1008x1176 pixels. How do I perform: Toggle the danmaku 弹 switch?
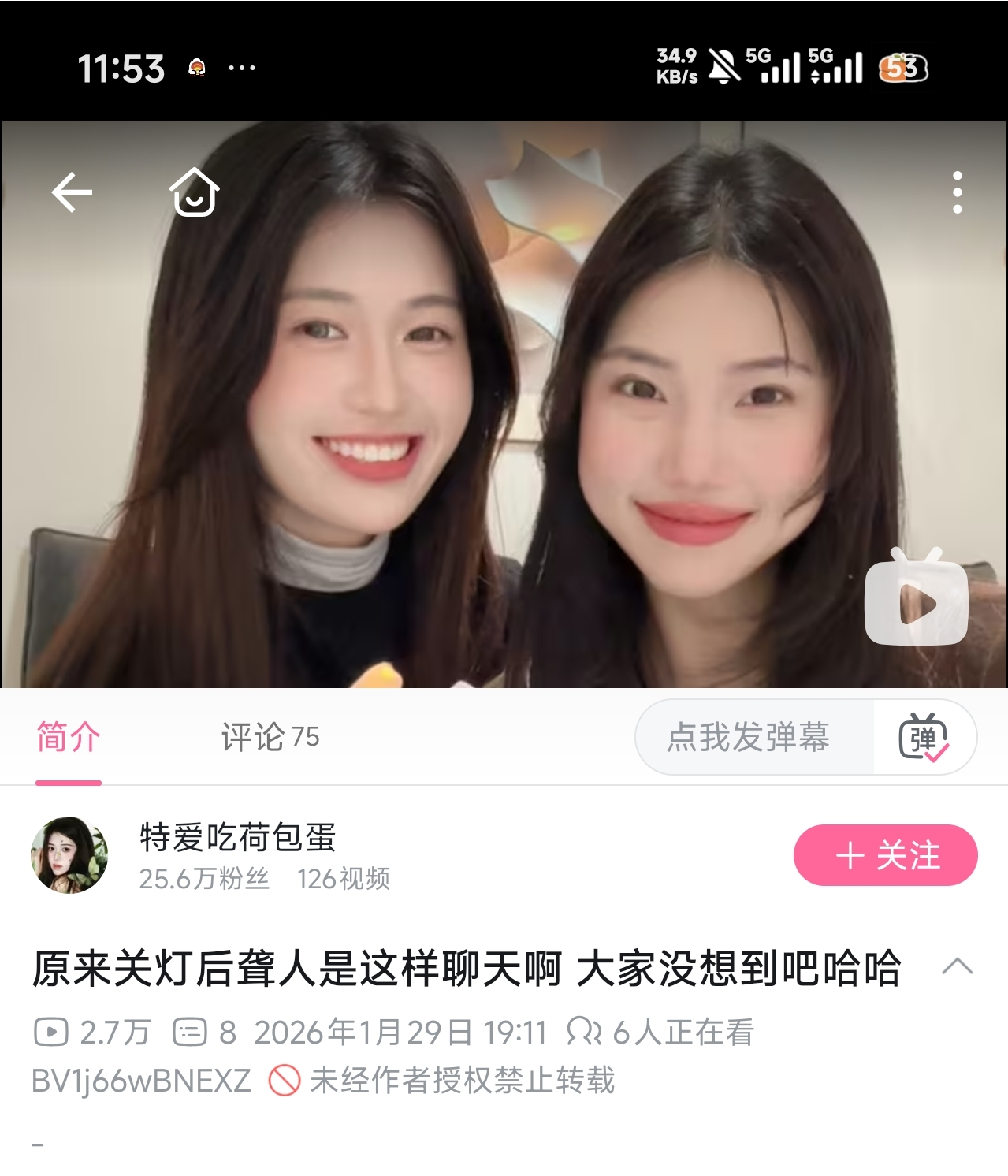(x=924, y=738)
